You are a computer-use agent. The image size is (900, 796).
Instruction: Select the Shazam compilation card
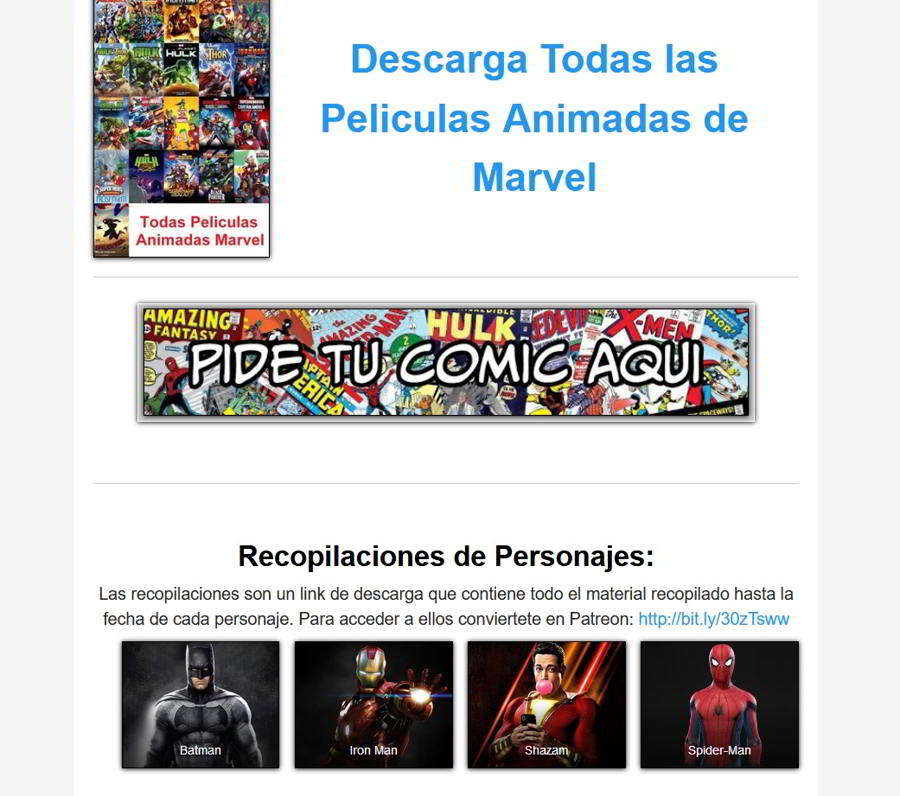pyautogui.click(x=546, y=704)
